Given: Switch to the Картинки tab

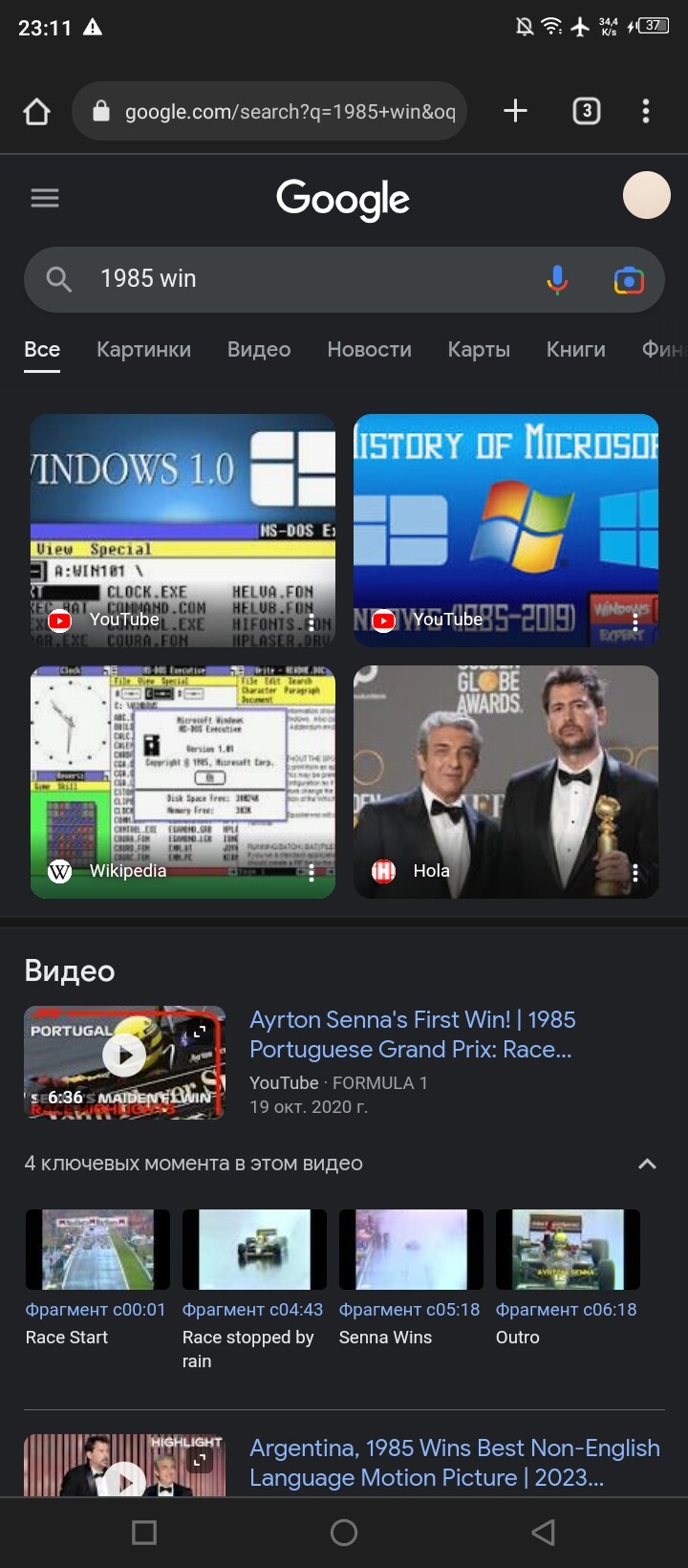Looking at the screenshot, I should point(143,350).
